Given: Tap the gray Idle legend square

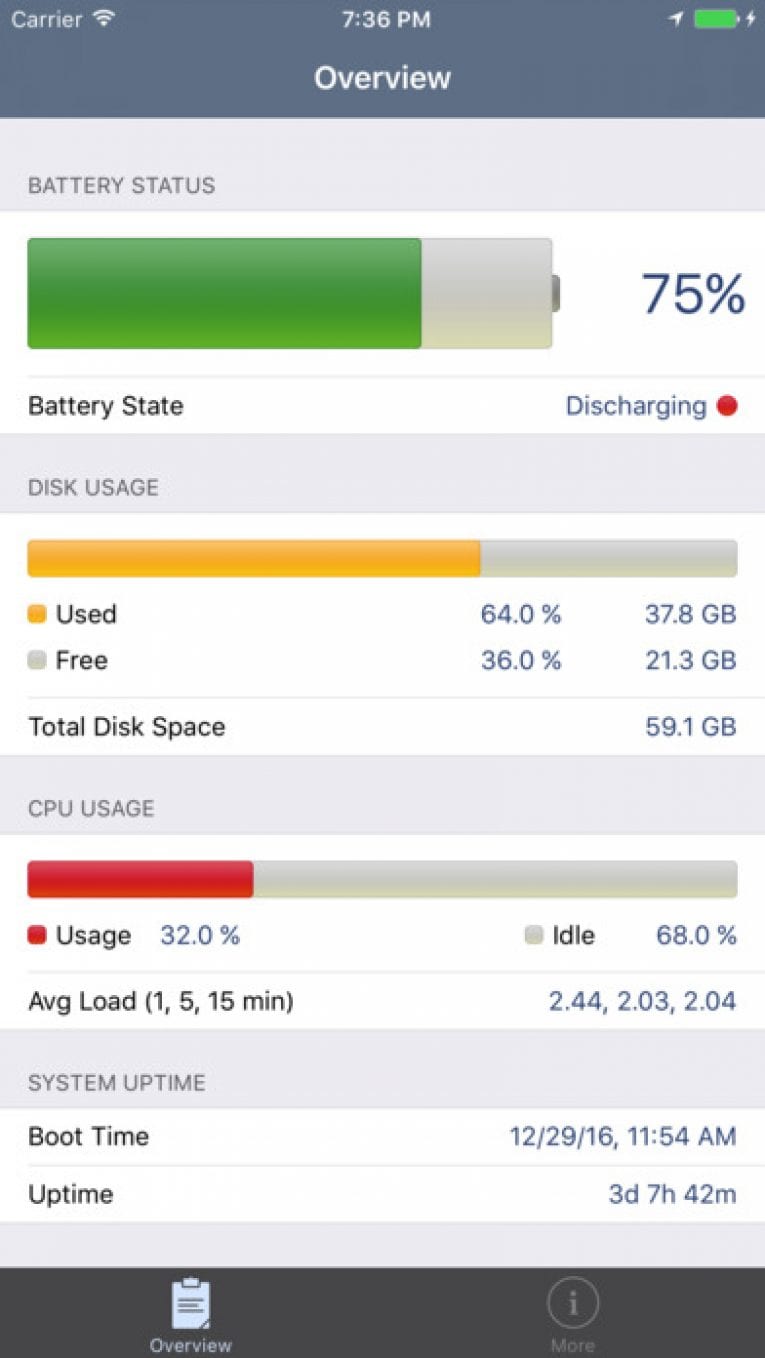Looking at the screenshot, I should pyautogui.click(x=536, y=935).
